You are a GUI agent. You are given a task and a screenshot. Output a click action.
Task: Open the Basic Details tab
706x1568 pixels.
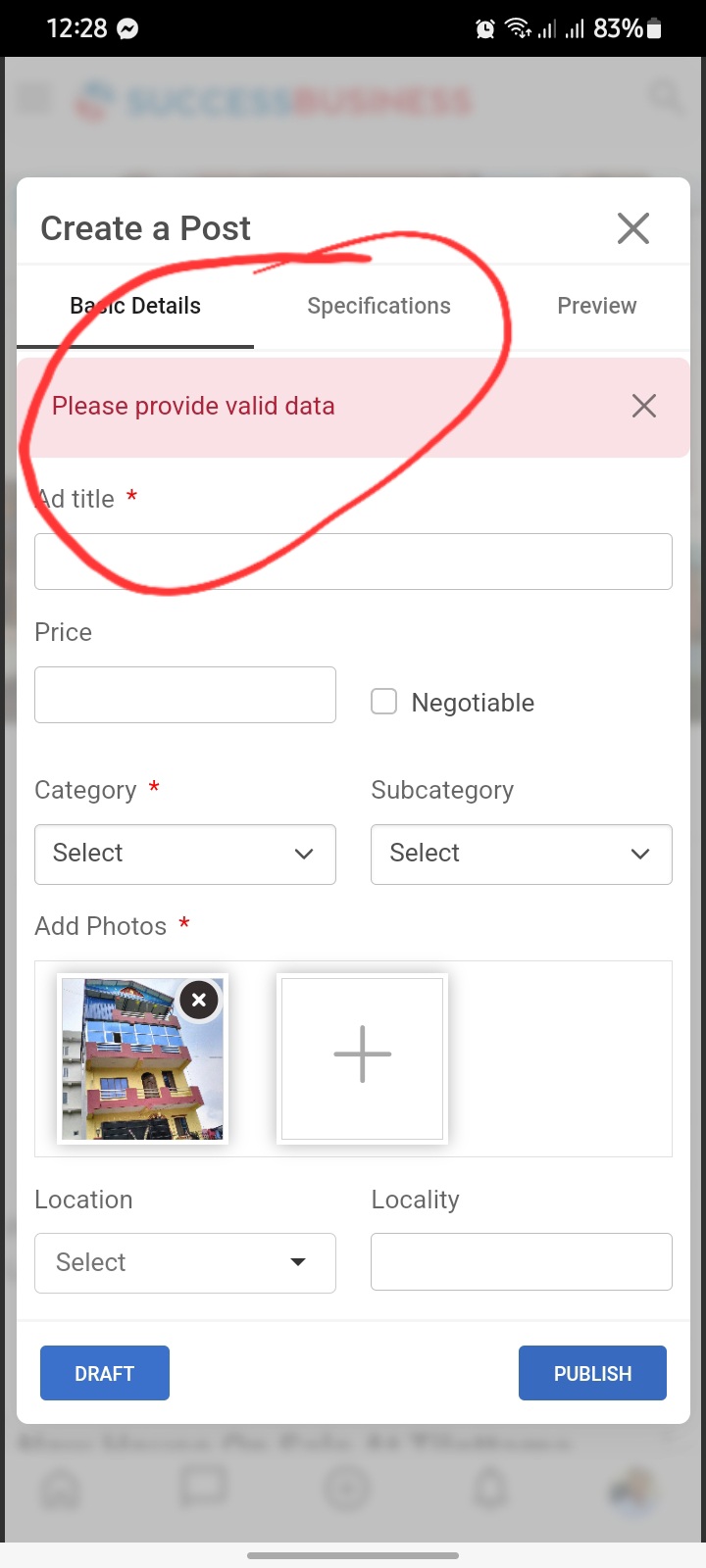(135, 306)
